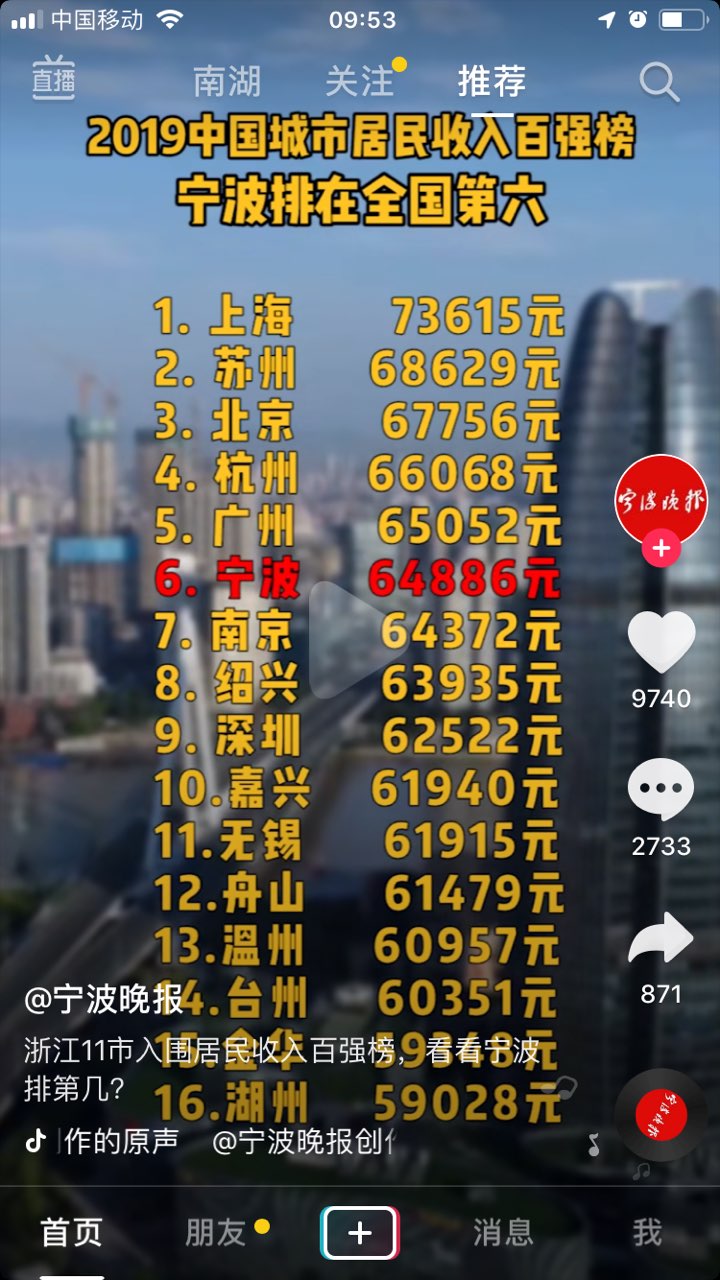Like this video with the heart
Viewport: 720px width, 1280px height.
[x=660, y=643]
